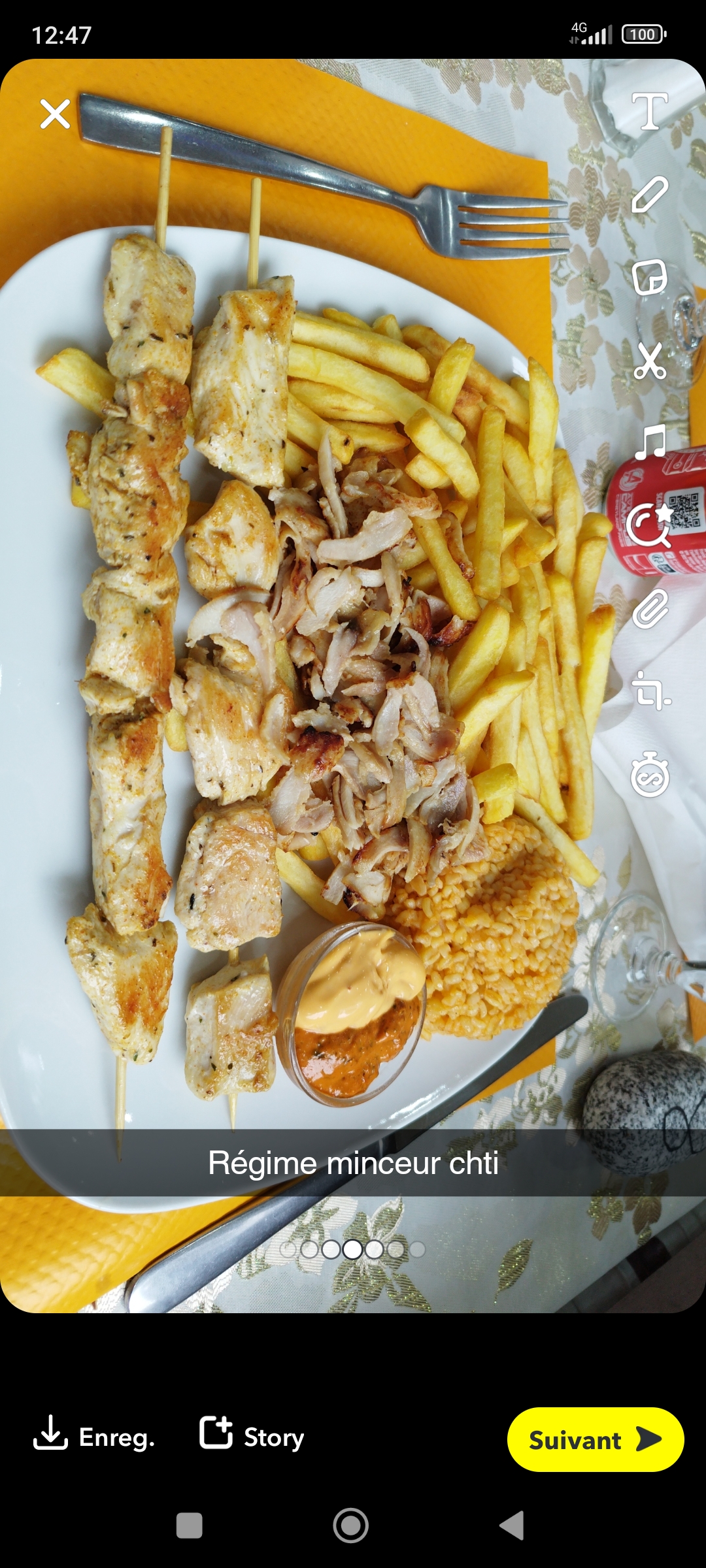
Task: Select the scissors cutout tool
Action: (650, 360)
